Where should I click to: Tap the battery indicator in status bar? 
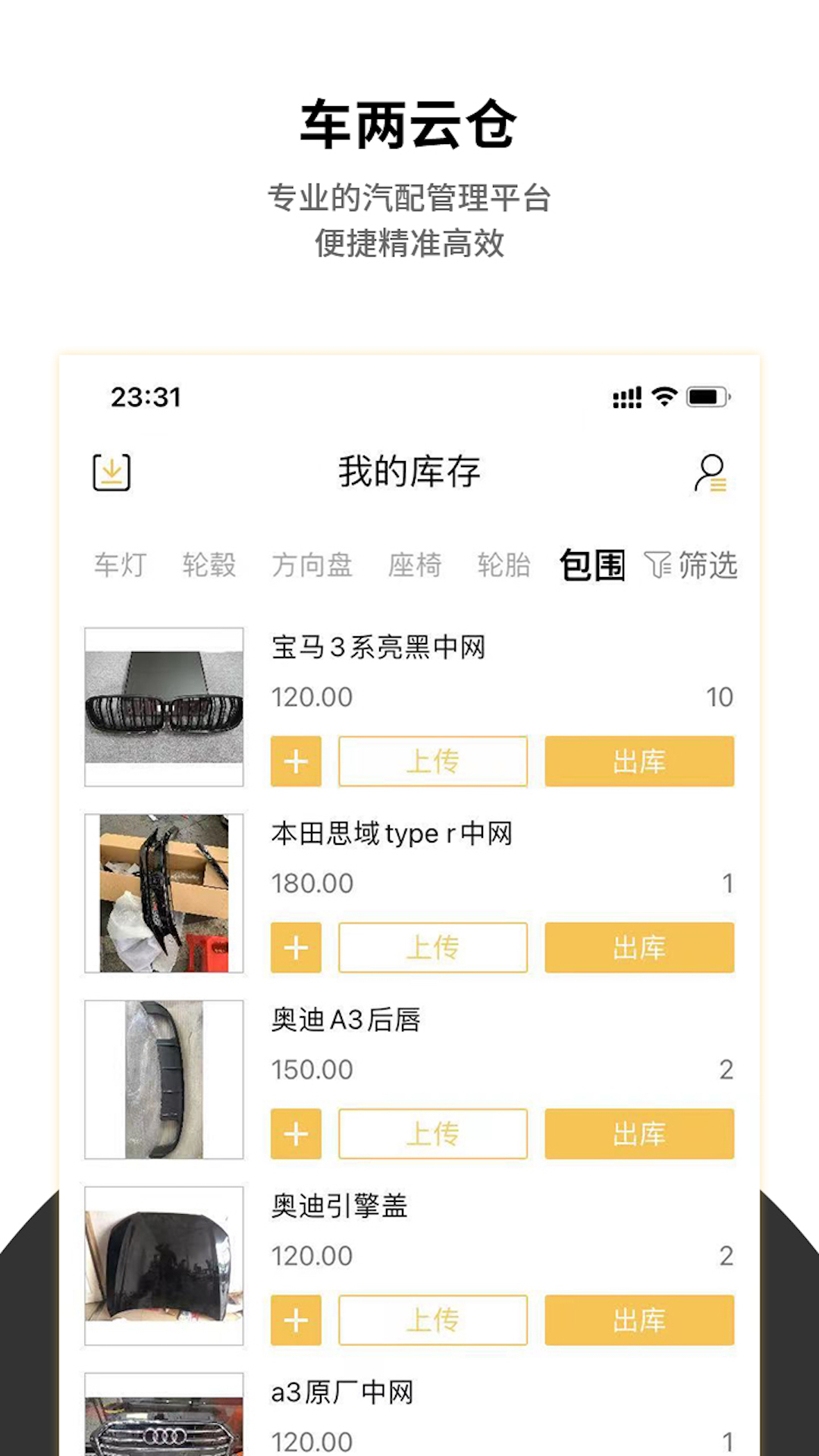[x=708, y=397]
